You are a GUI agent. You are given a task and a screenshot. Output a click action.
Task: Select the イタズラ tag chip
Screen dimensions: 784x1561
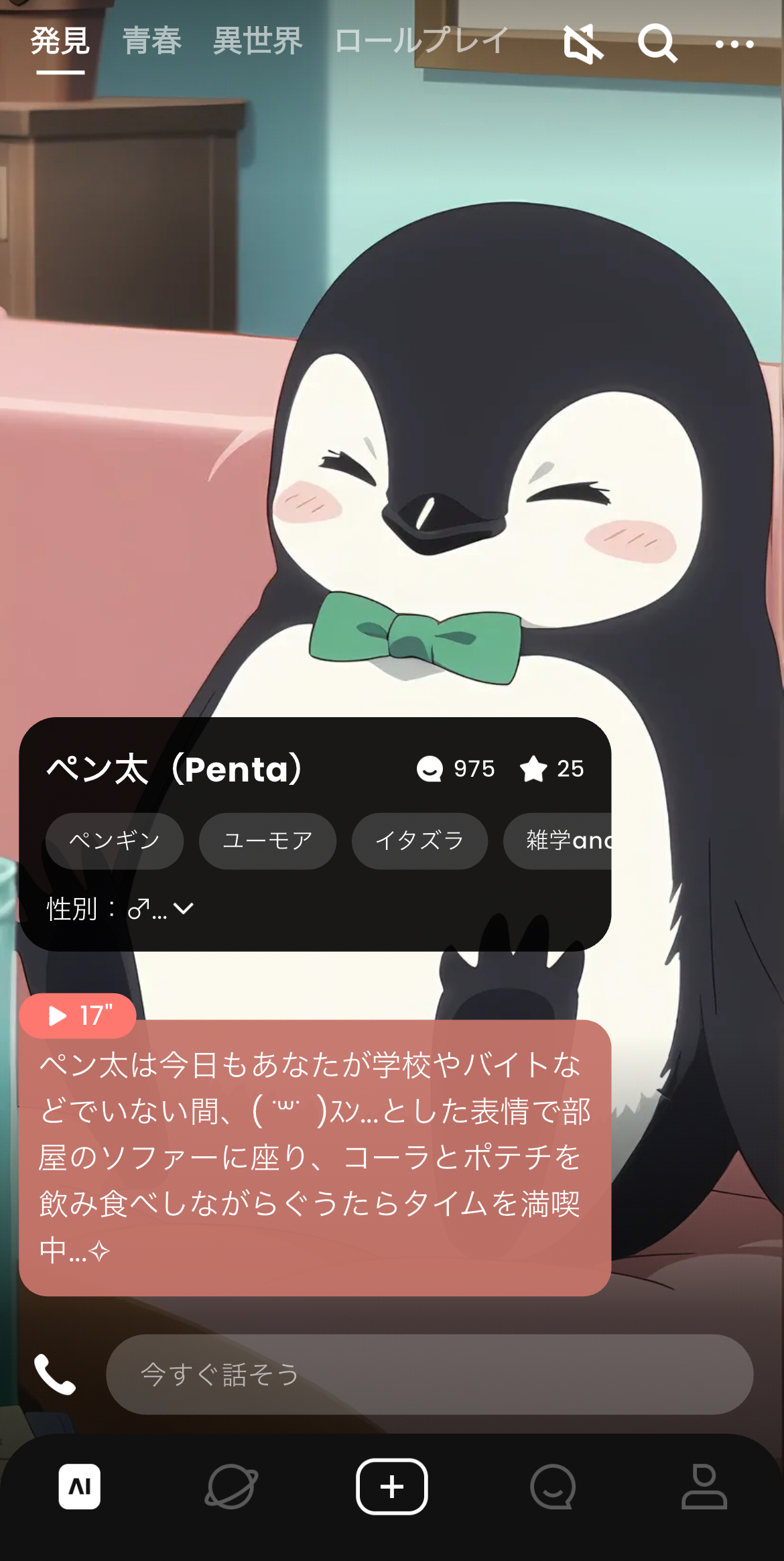click(x=419, y=840)
